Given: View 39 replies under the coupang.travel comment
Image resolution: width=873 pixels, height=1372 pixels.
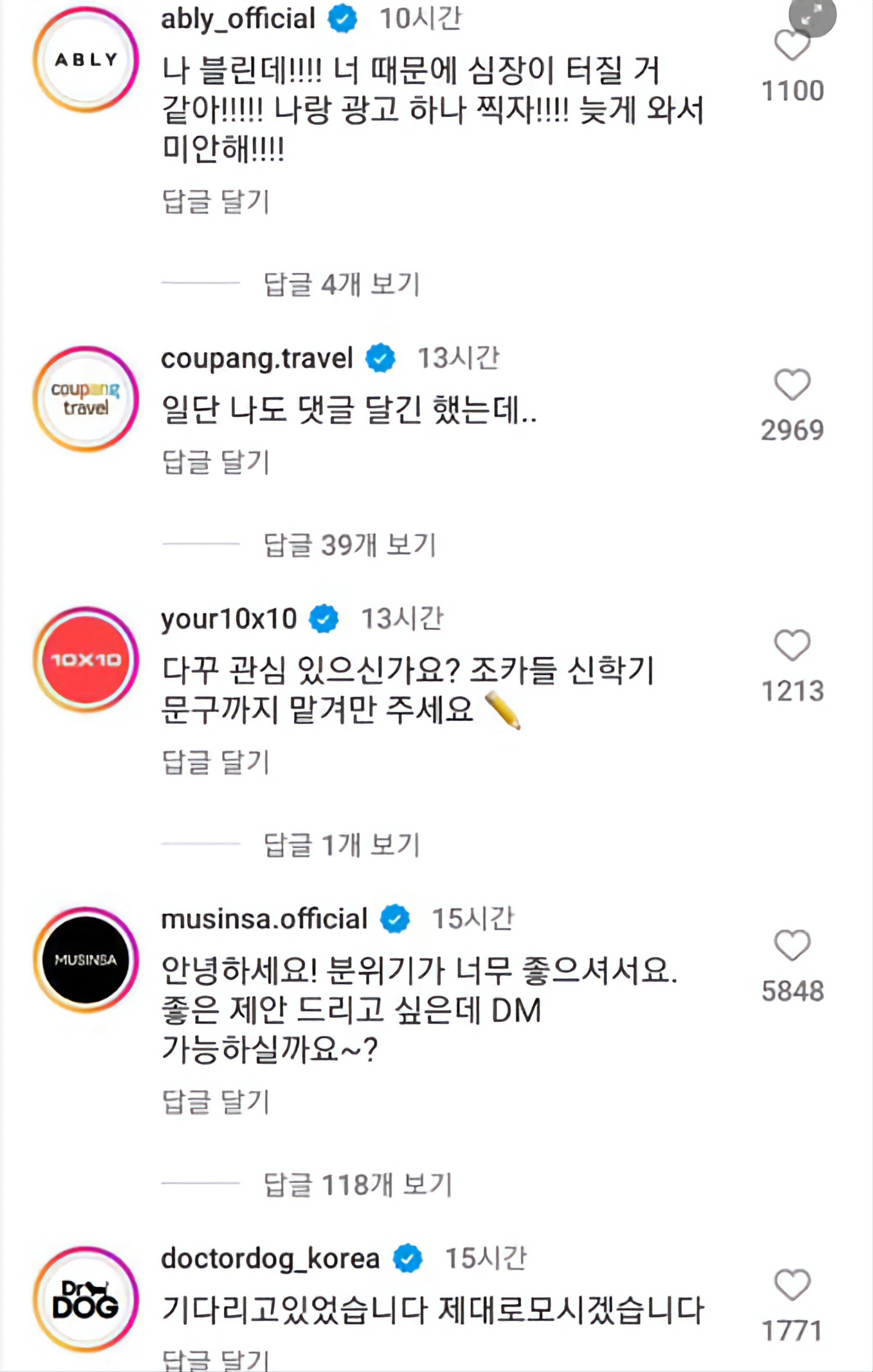Looking at the screenshot, I should [x=350, y=545].
